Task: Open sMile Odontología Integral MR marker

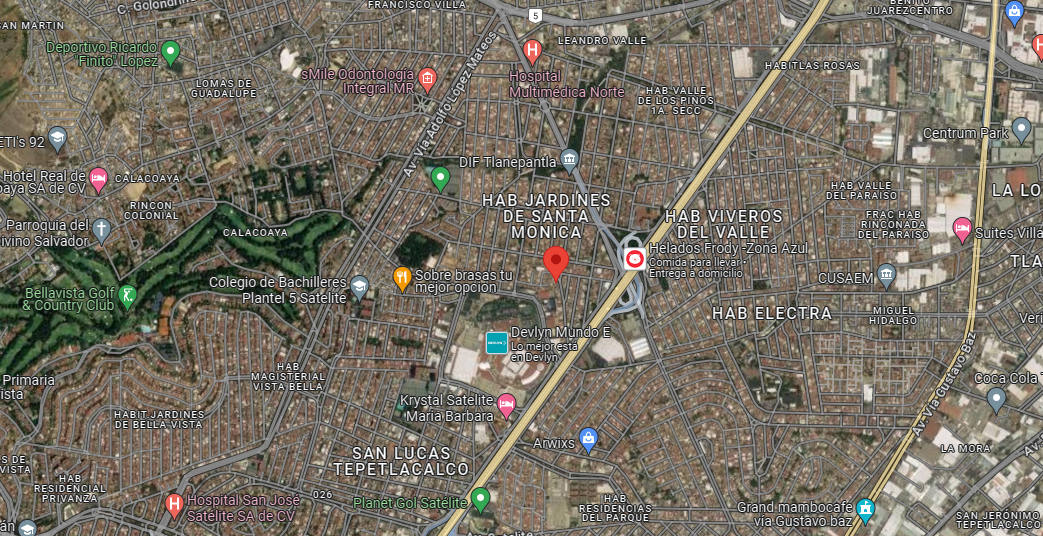Action: (x=427, y=80)
